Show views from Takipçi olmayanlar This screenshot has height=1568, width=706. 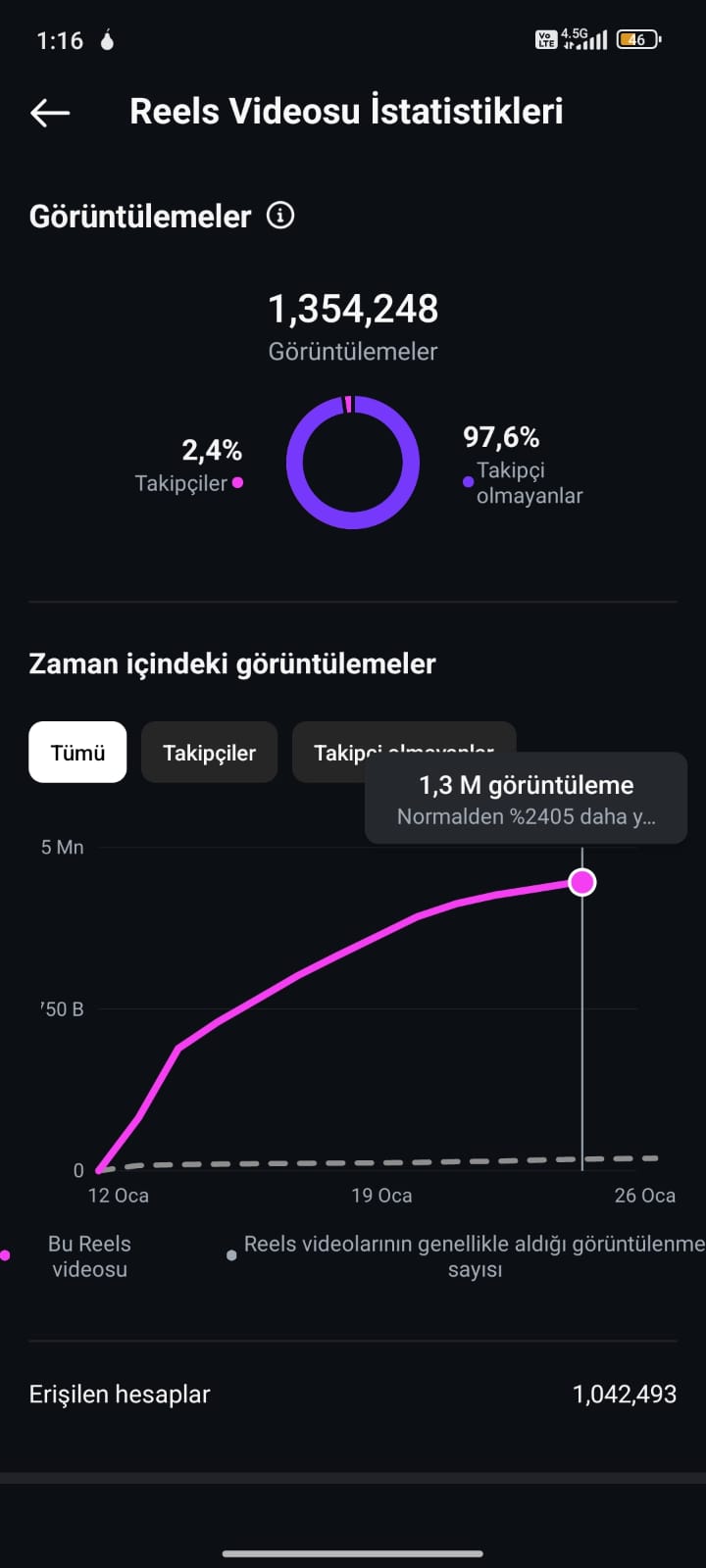pyautogui.click(x=333, y=753)
